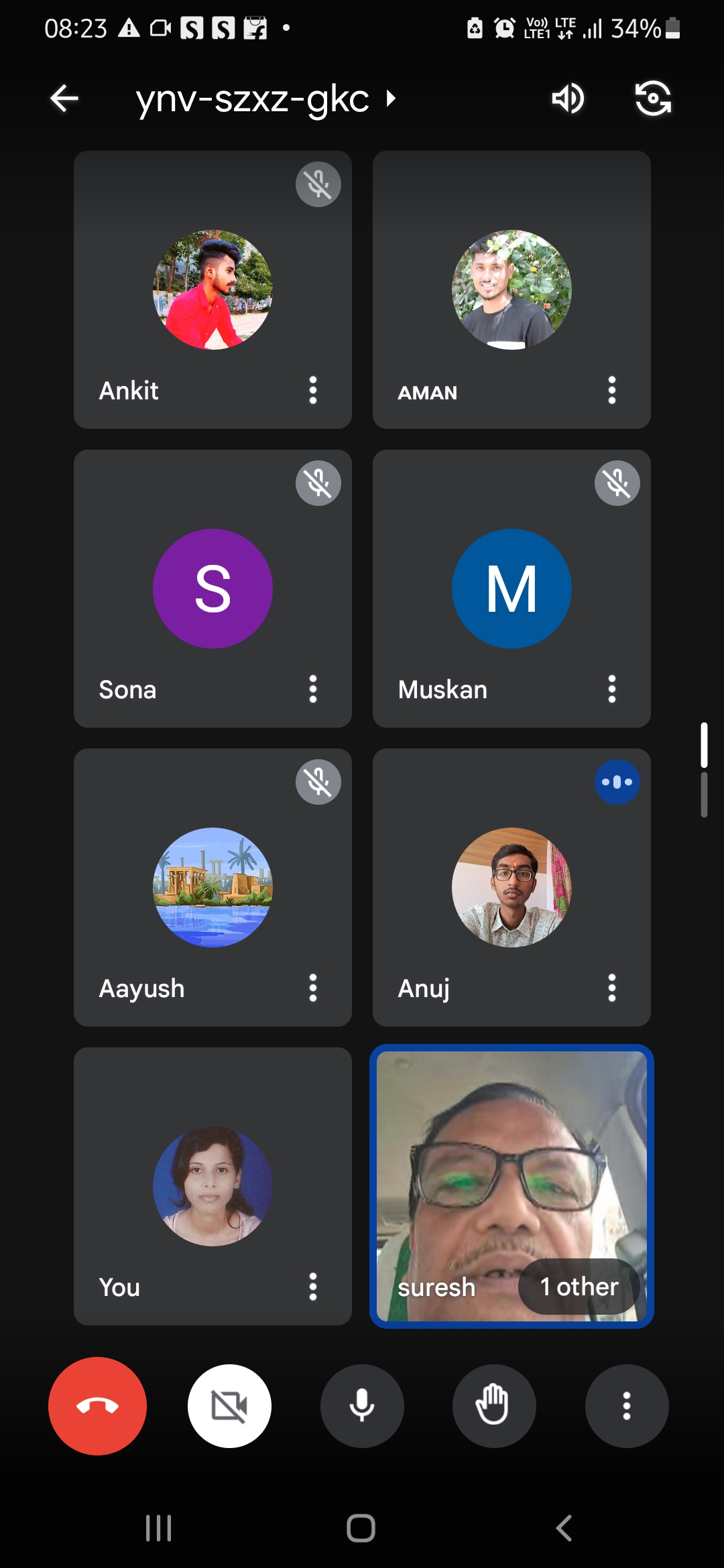This screenshot has width=724, height=1568.
Task: Open the options menu for Anuj
Action: coord(611,988)
